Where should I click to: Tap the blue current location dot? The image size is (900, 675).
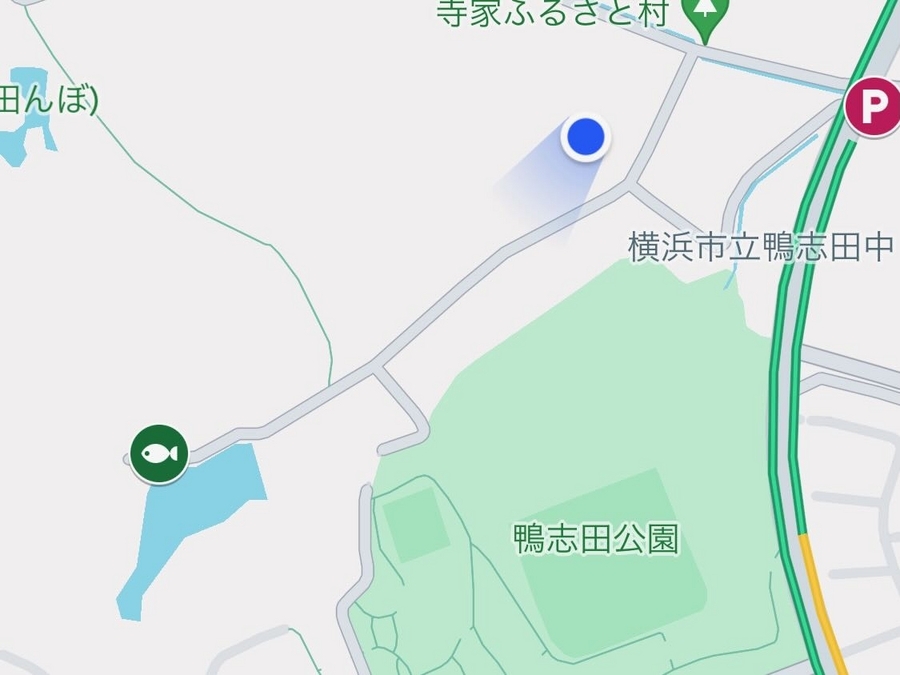tap(586, 136)
